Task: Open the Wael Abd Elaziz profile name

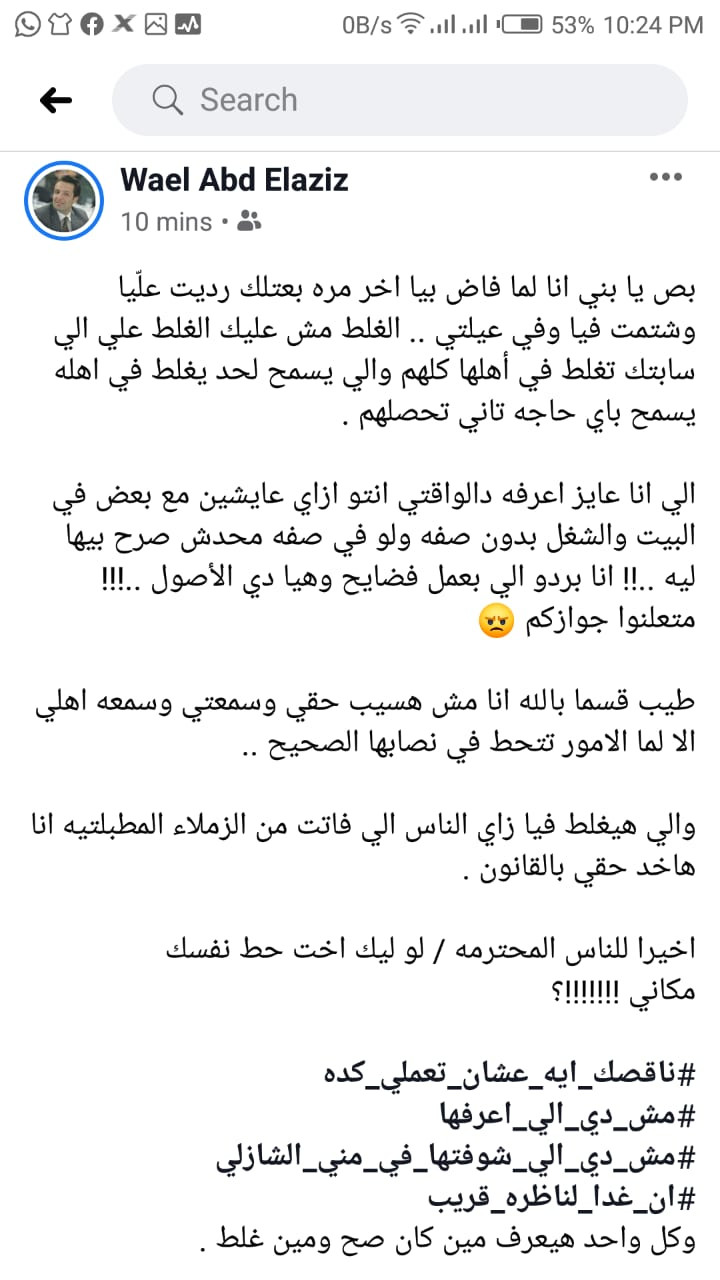Action: click(x=234, y=180)
